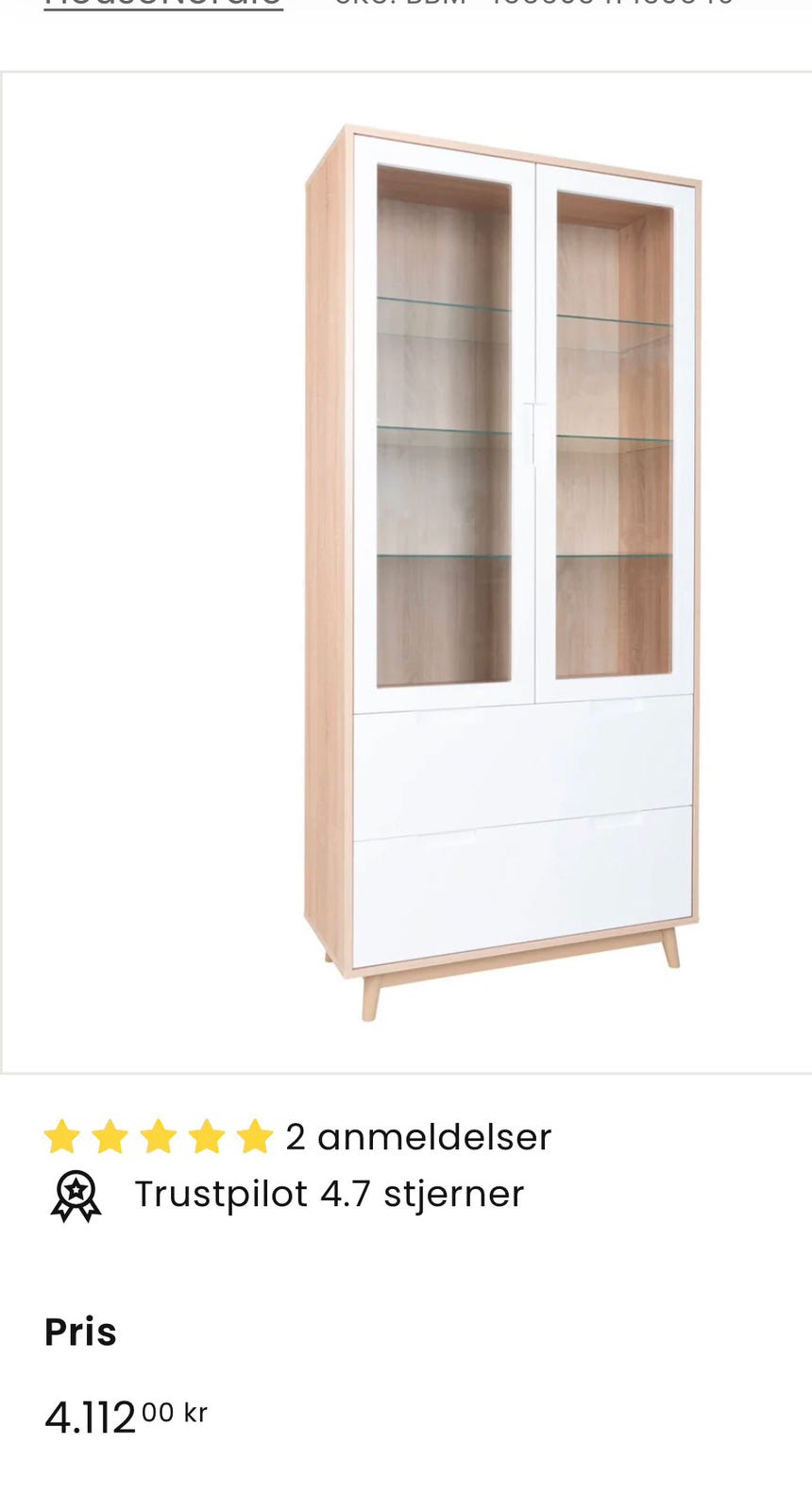812x1511 pixels.
Task: Click the first yellow rating star
Action: [x=62, y=1137]
